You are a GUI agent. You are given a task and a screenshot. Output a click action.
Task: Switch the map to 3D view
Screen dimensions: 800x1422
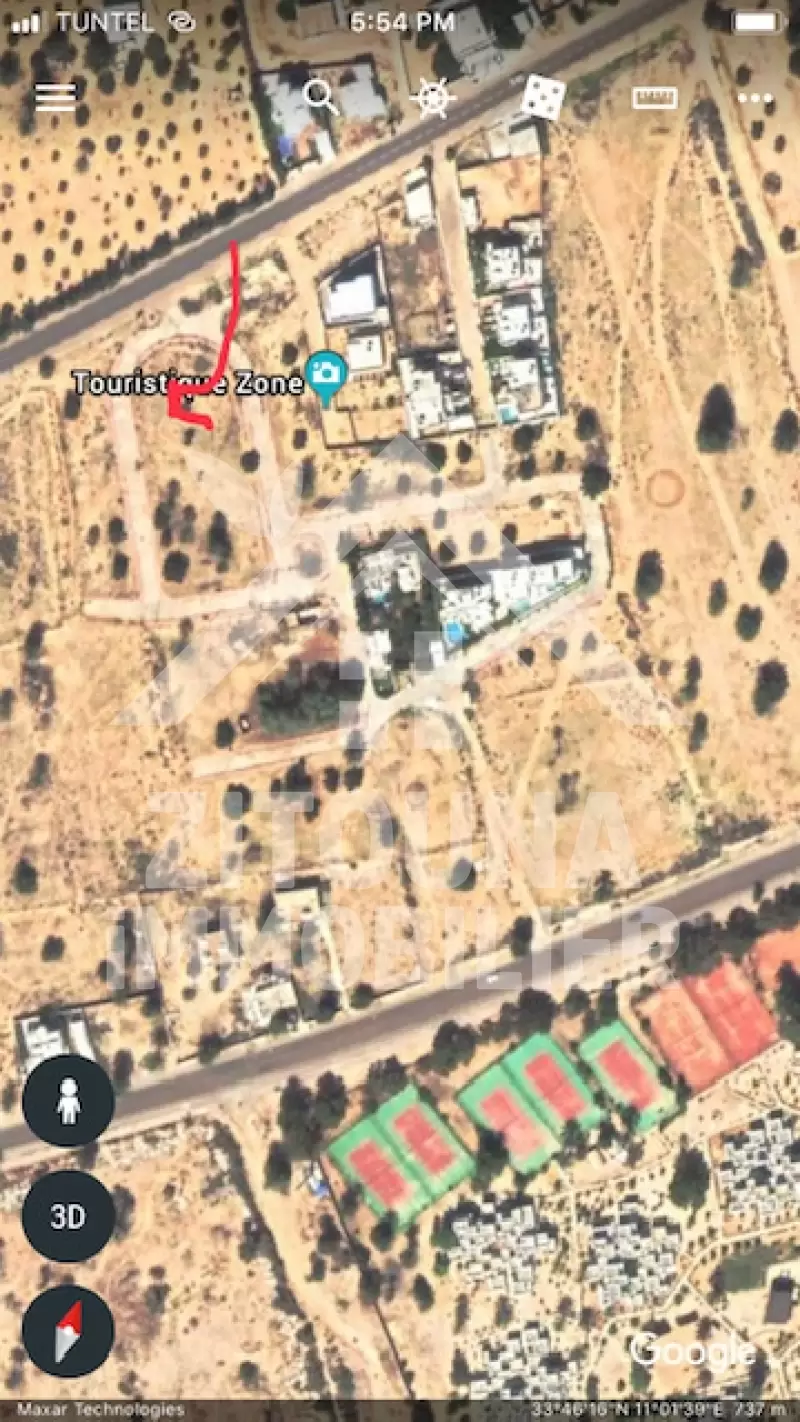(x=68, y=1216)
